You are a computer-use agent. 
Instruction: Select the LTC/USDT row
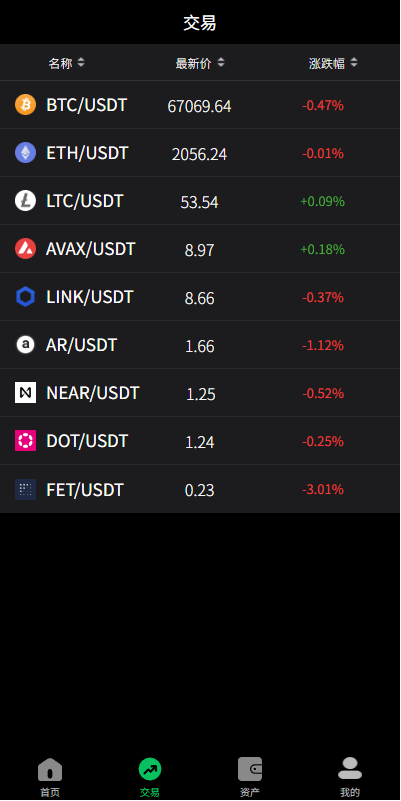click(x=200, y=201)
